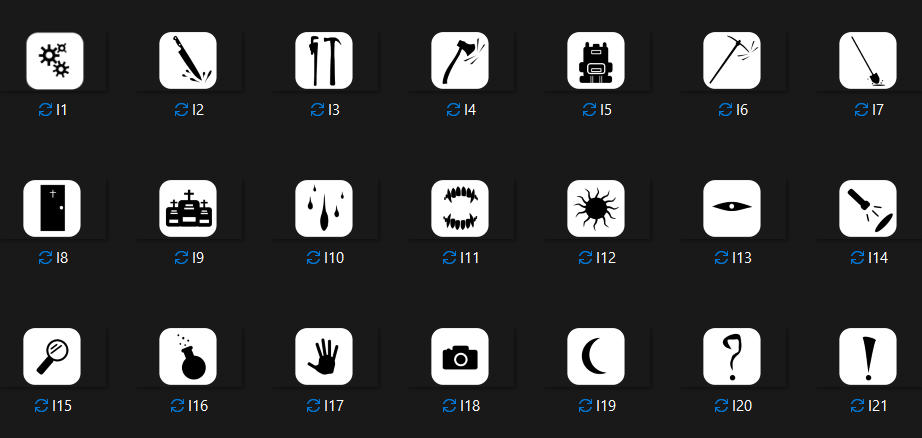Select the dripping drops tile I10
This screenshot has height=438, width=922.
click(324, 209)
